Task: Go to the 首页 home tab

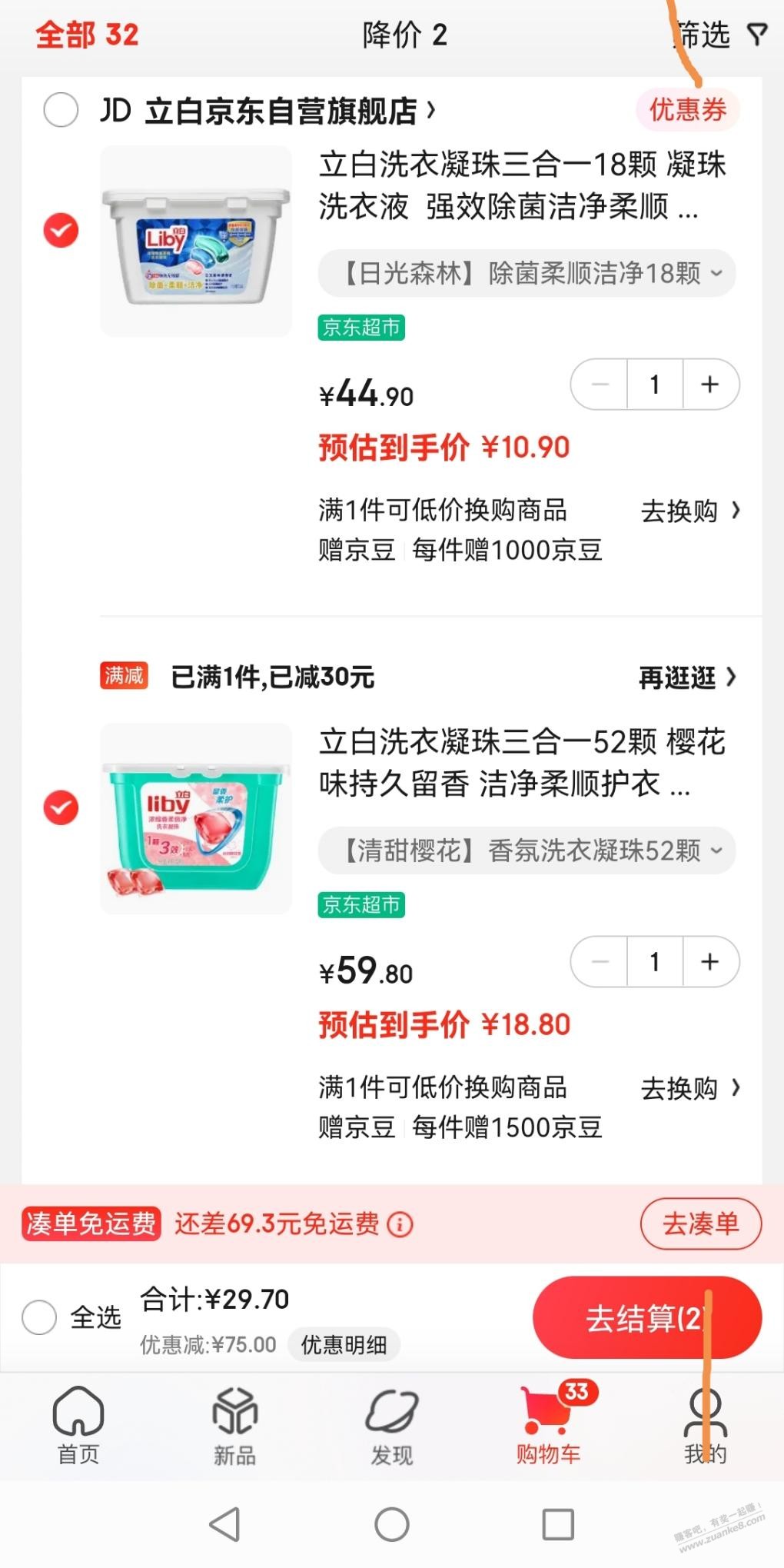Action: [78, 1425]
